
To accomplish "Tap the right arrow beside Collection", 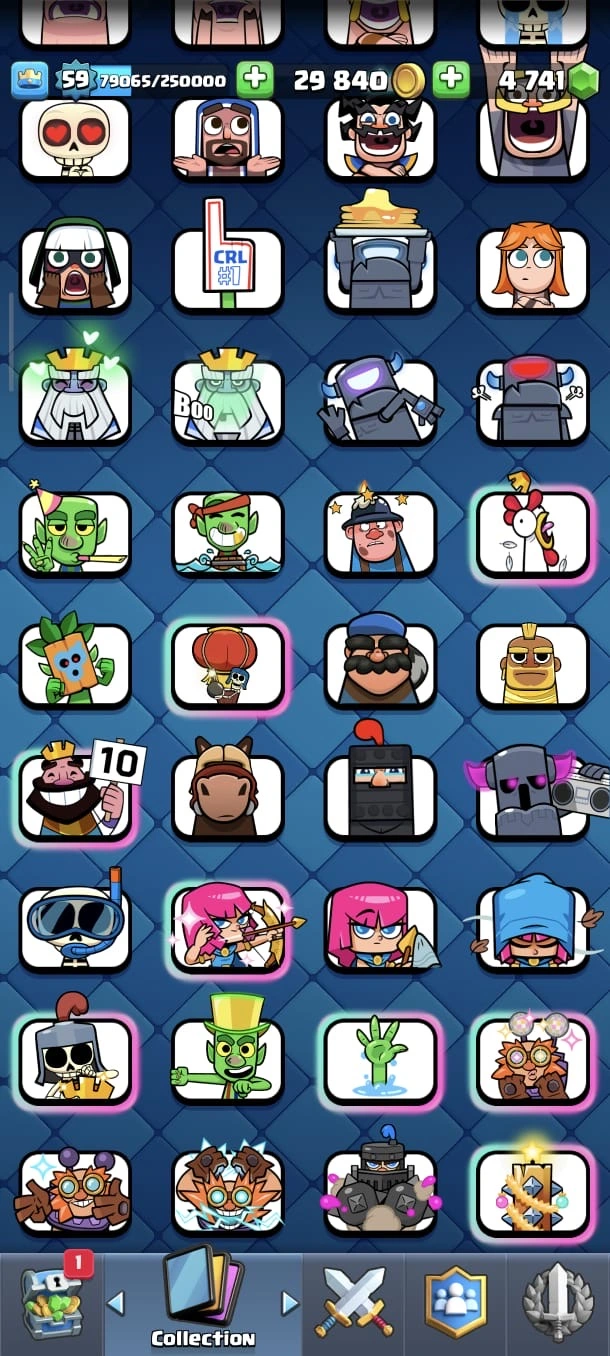I will [290, 1302].
